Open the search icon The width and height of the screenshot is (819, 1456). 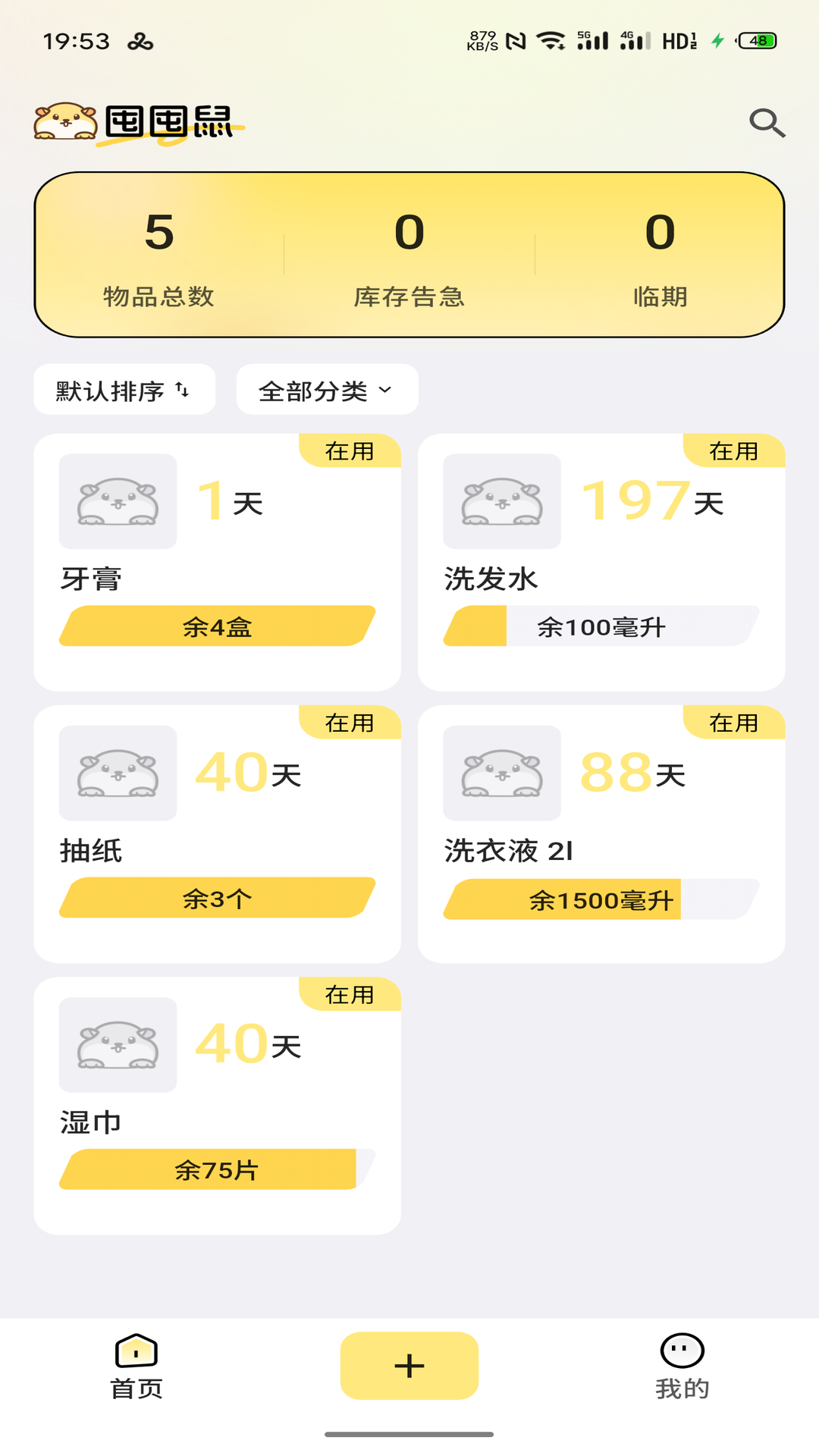[x=768, y=122]
